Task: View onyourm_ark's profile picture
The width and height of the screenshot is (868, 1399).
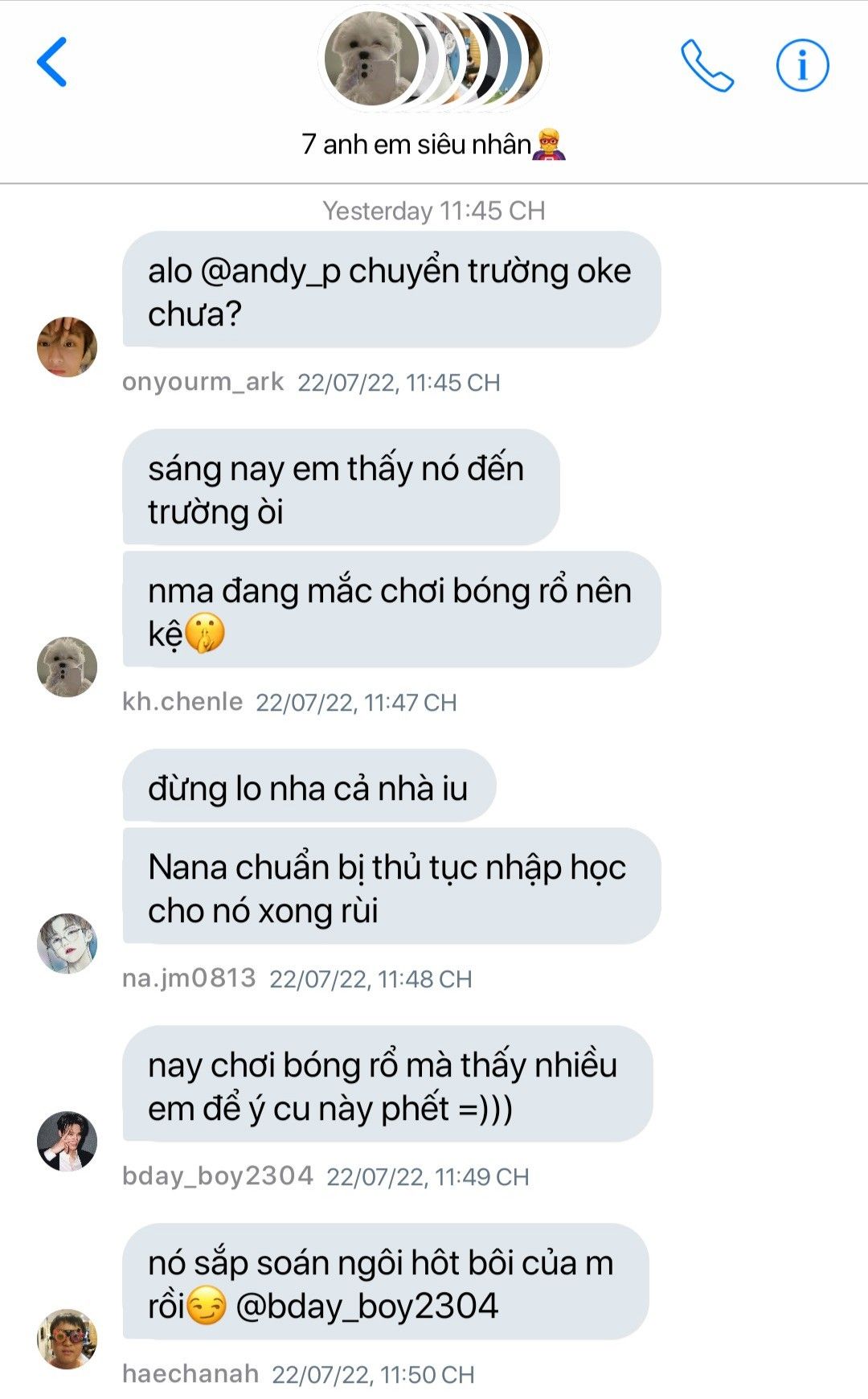Action: point(68,347)
